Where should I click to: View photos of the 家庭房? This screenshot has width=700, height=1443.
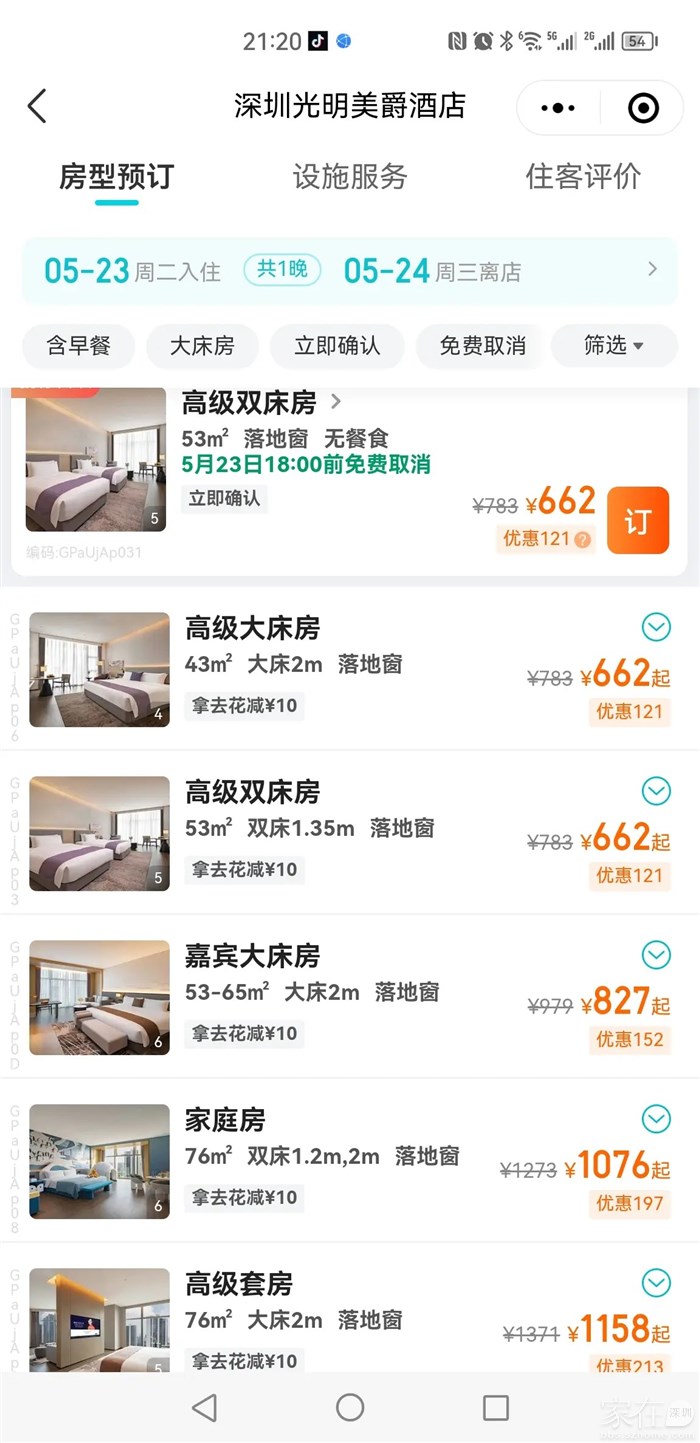pos(99,1161)
